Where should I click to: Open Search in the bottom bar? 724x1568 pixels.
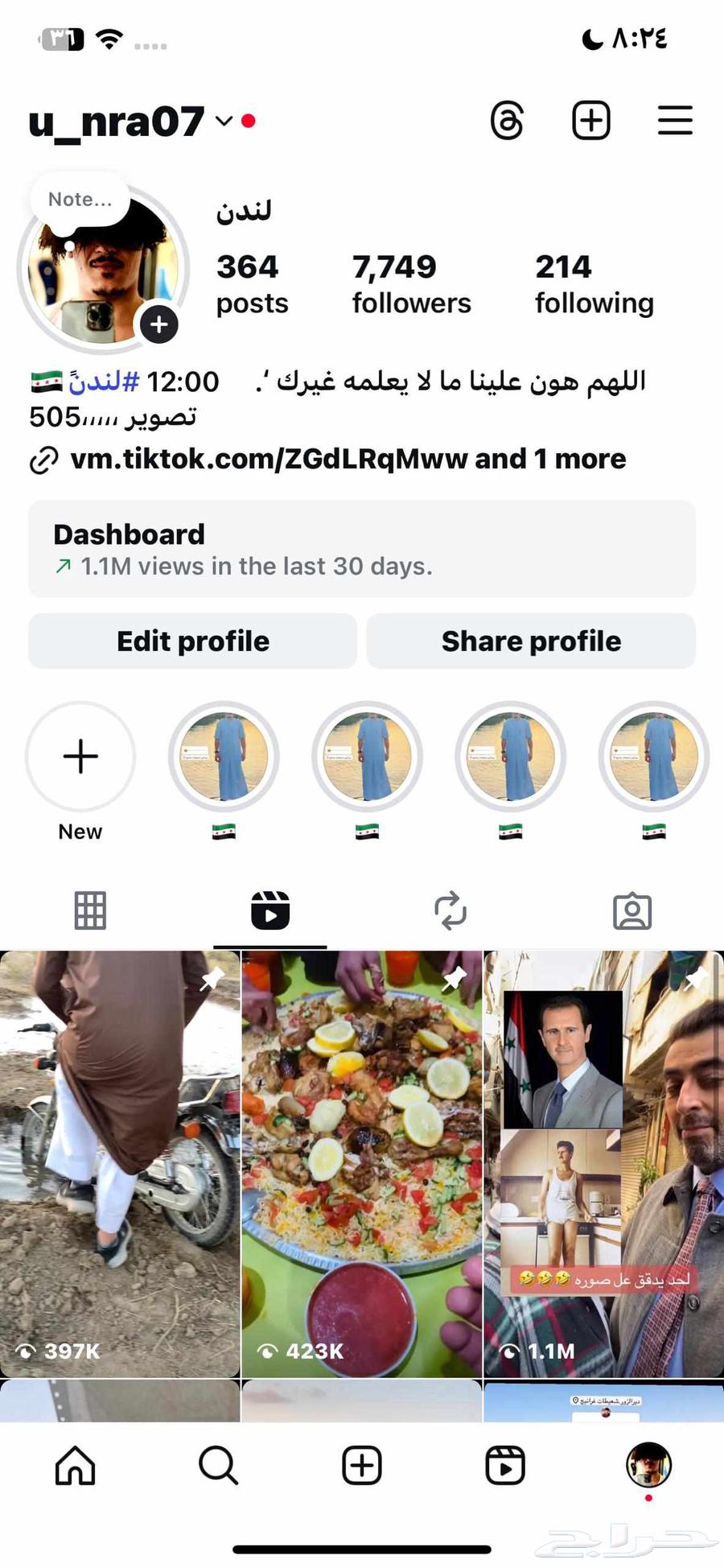pyautogui.click(x=218, y=1465)
